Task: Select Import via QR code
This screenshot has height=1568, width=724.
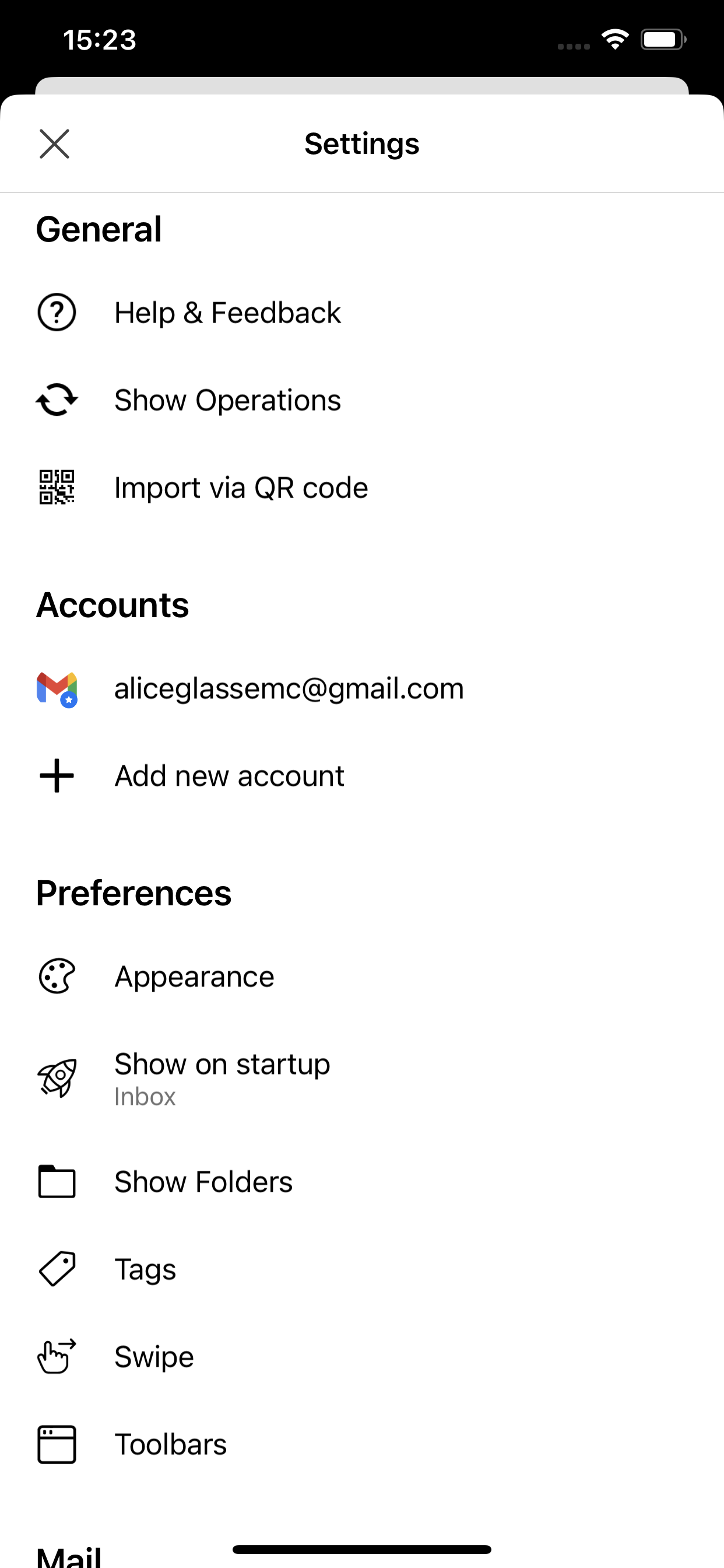Action: pyautogui.click(x=362, y=488)
